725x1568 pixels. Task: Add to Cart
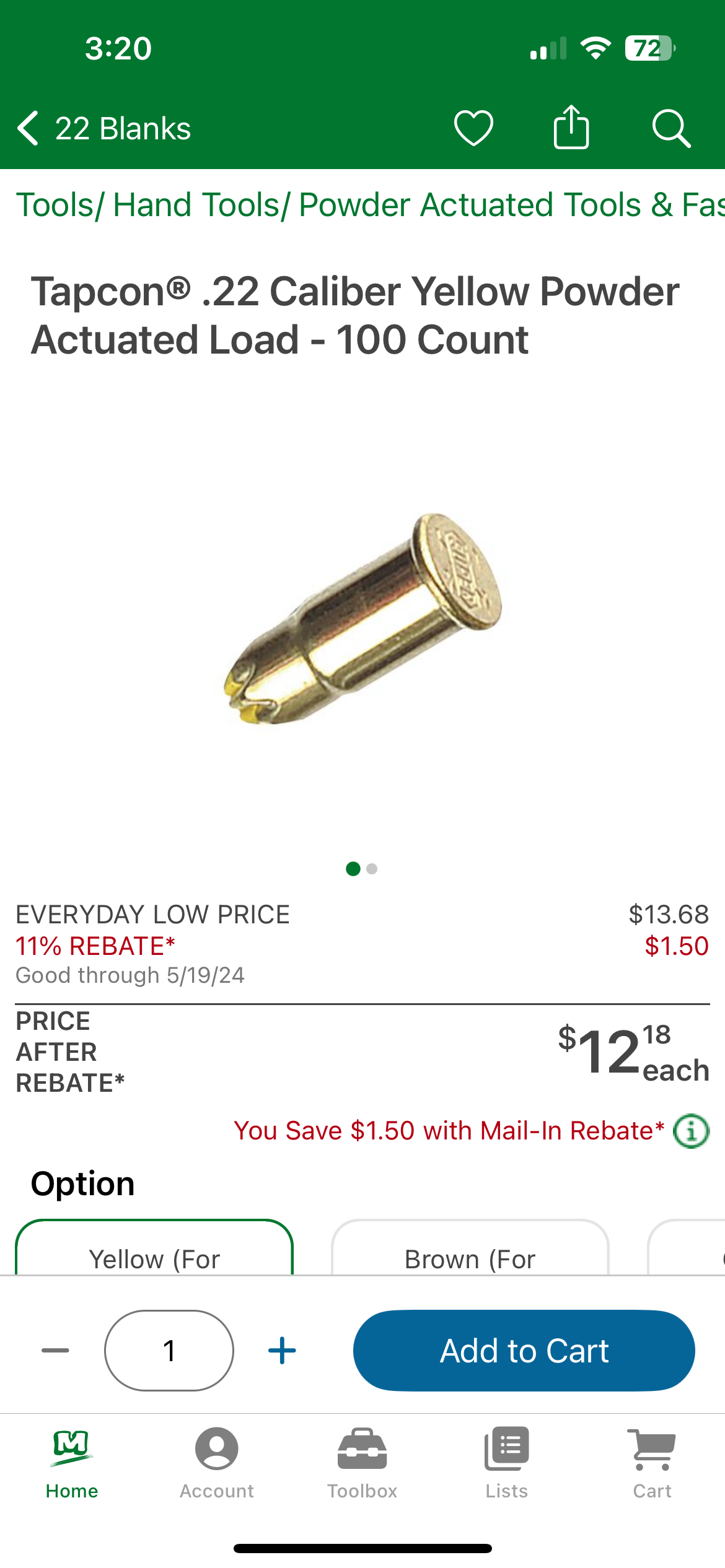pyautogui.click(x=524, y=1351)
